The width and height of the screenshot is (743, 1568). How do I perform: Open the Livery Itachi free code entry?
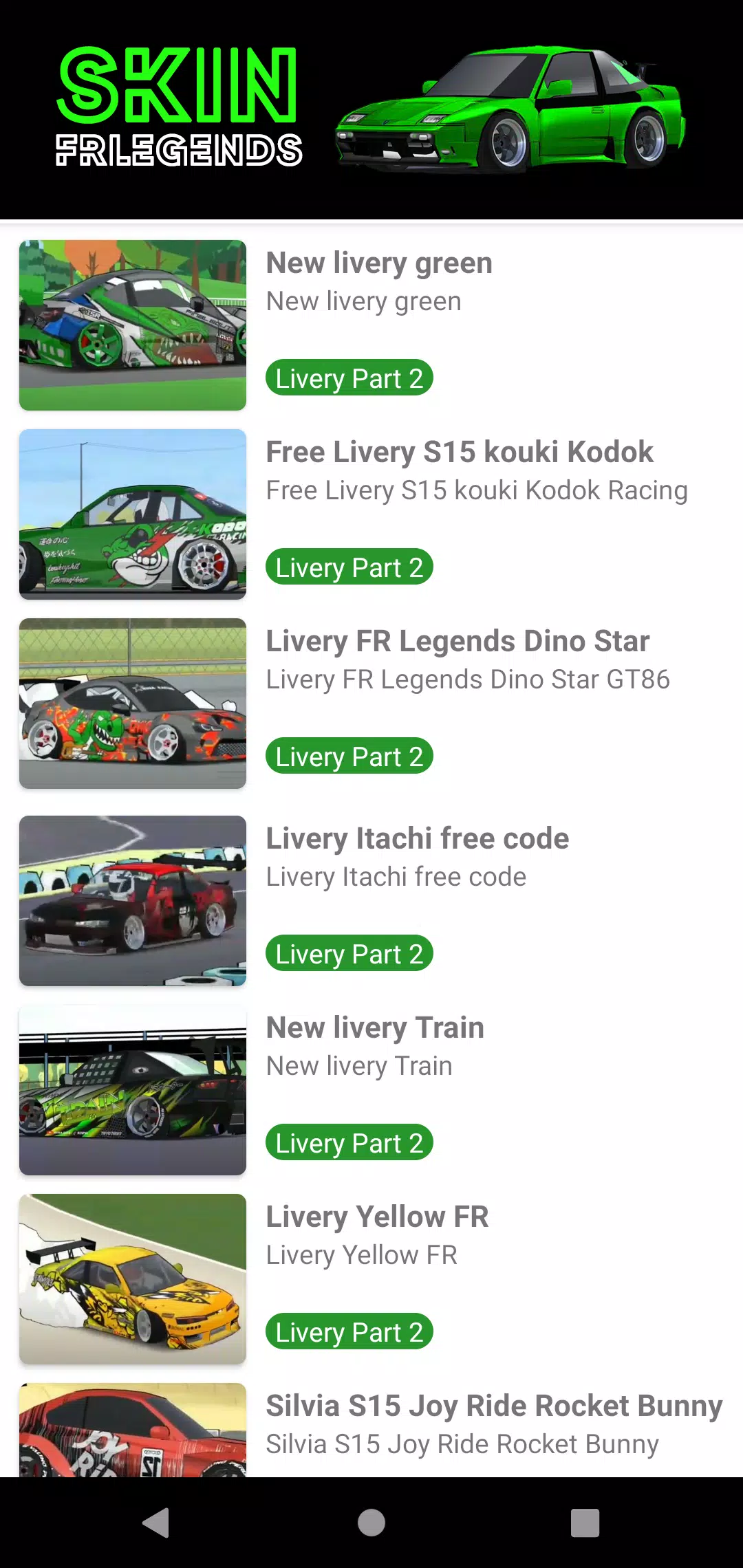coord(417,838)
